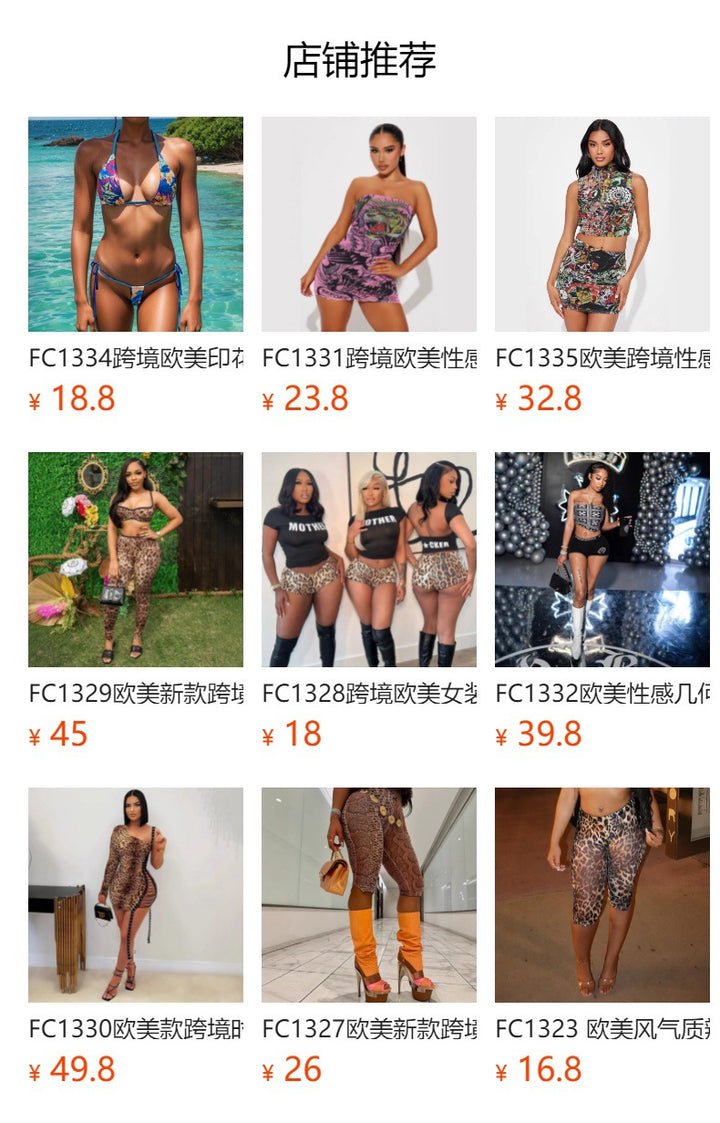Image resolution: width=720 pixels, height=1123 pixels.
Task: Open the FC1330 dress listing at ¥49.8
Action: pos(135,895)
